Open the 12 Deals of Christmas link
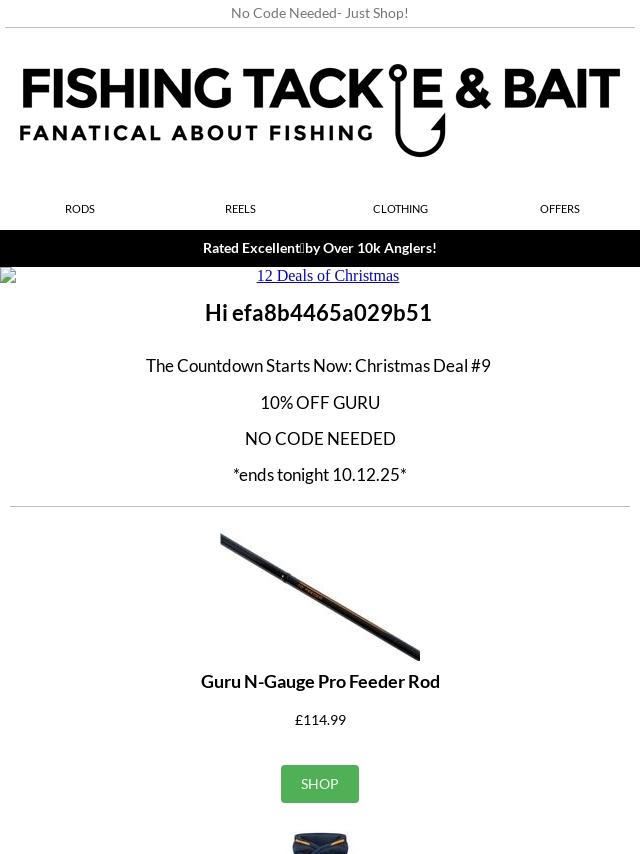Screen dimensions: 640x854 (x=327, y=276)
